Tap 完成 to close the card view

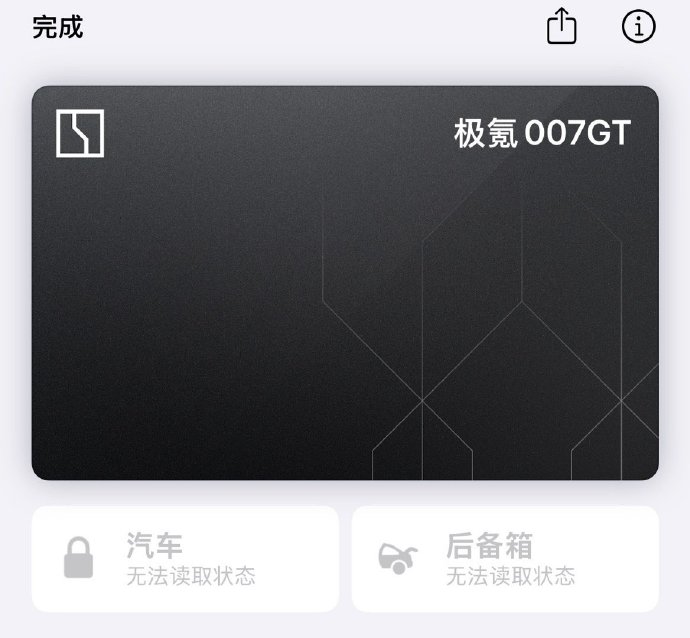(x=57, y=27)
